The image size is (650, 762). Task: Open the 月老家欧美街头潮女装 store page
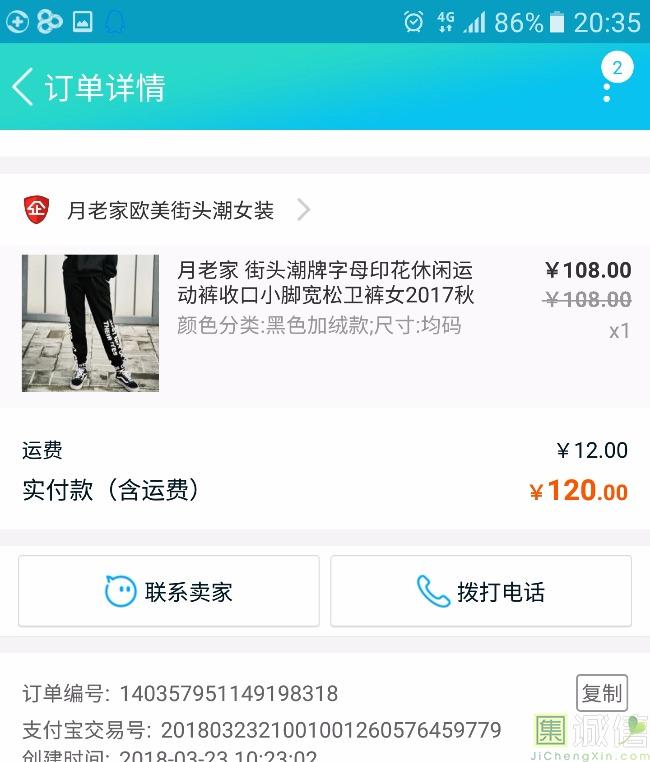tap(170, 210)
